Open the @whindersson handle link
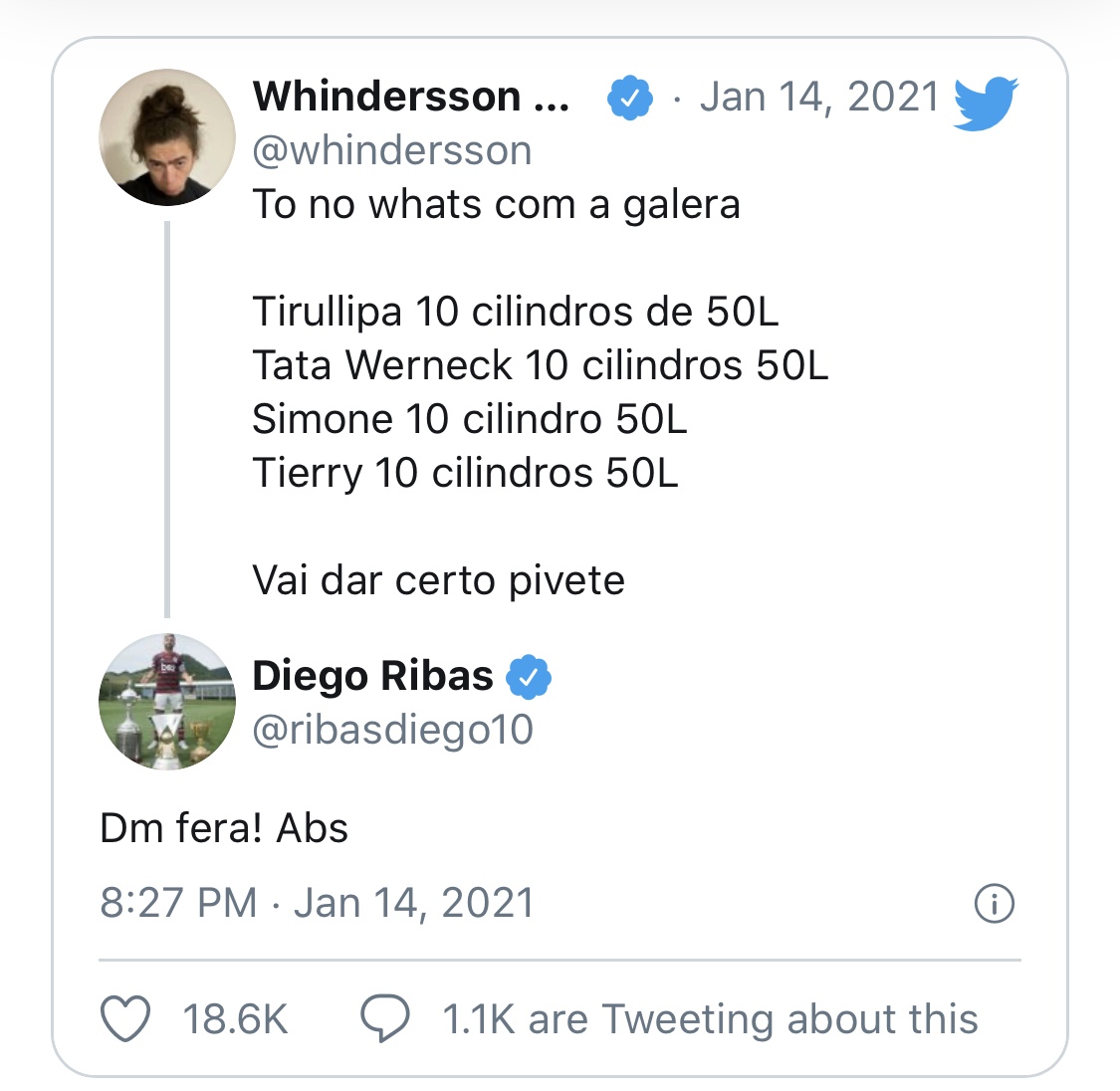The image size is (1120, 1091). pyautogui.click(x=392, y=151)
